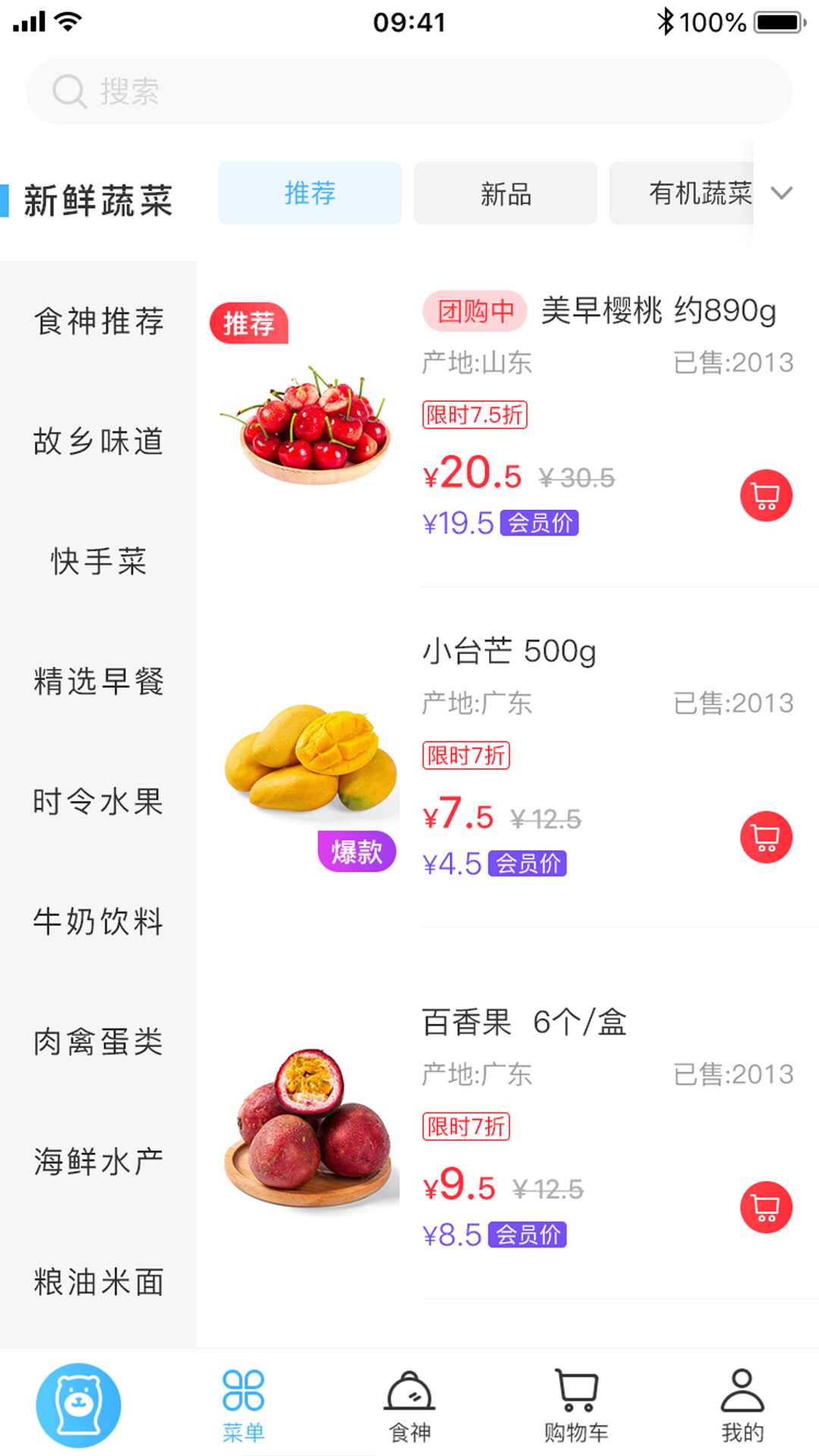This screenshot has height=1456, width=819.
Task: Open the 美早樱桃 约890g product link
Action: [x=657, y=309]
